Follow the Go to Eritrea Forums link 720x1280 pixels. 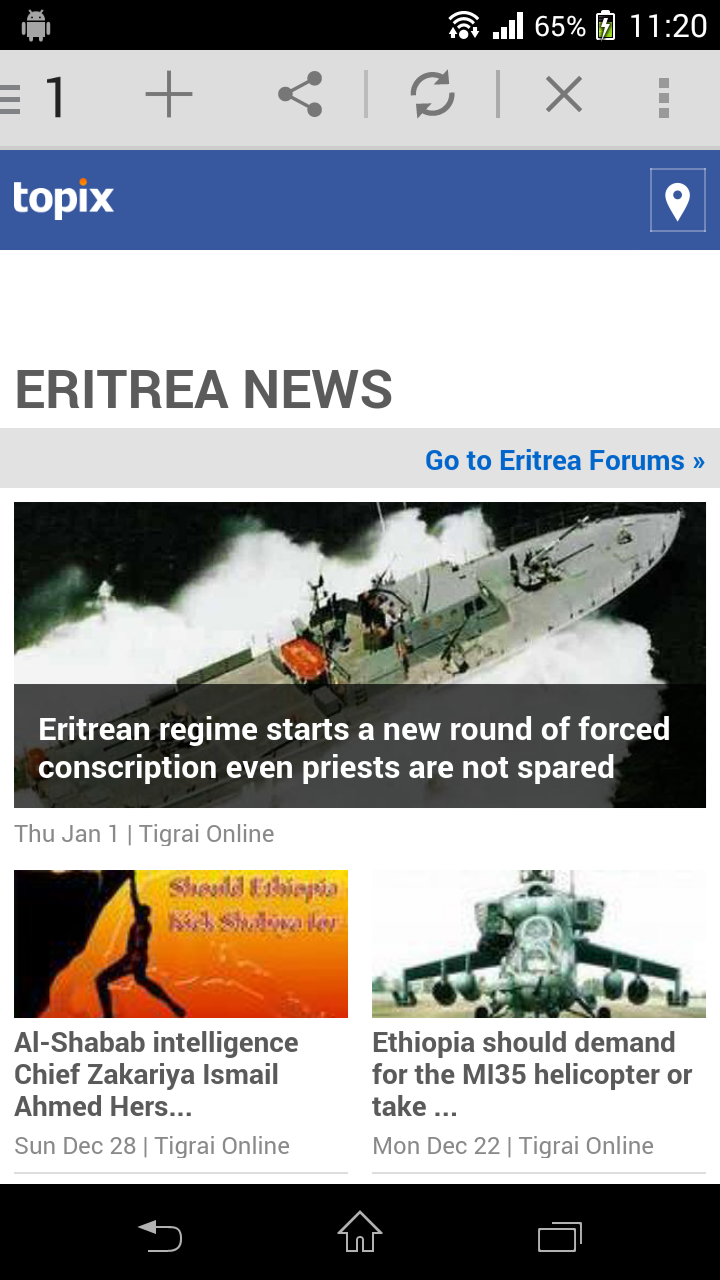click(564, 460)
